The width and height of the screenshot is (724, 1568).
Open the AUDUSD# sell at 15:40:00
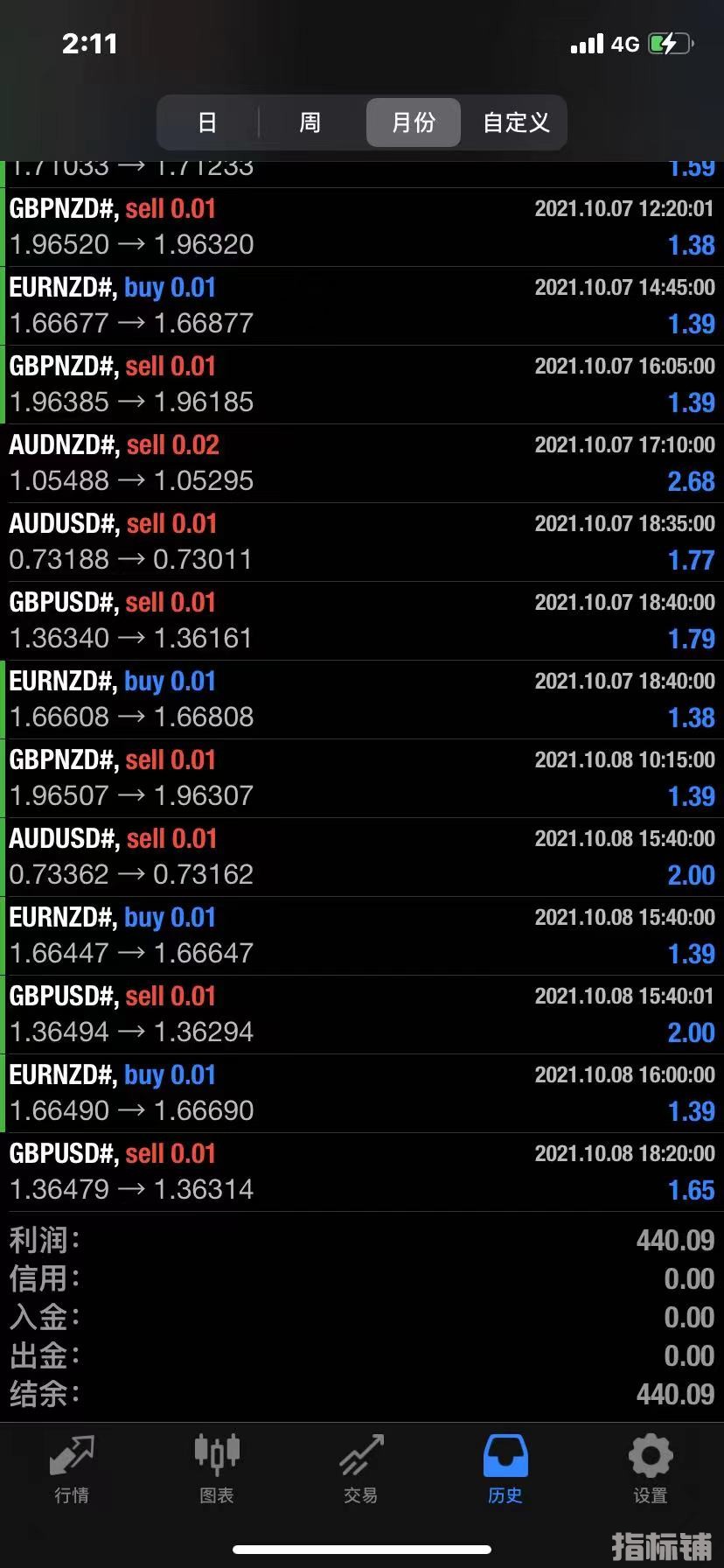tap(362, 857)
